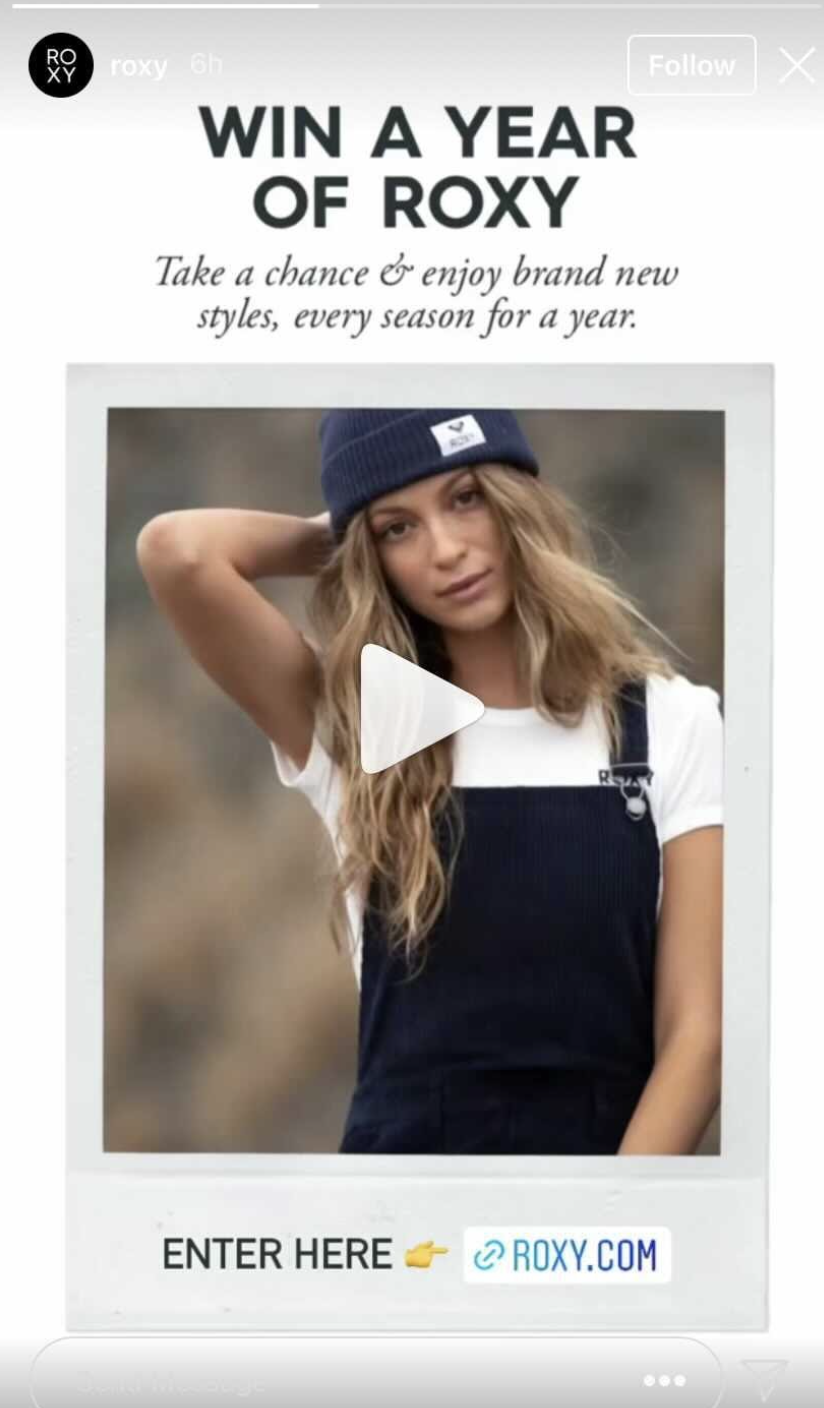Open the ROXY.COM link sticker
Image resolution: width=824 pixels, height=1408 pixels.
click(x=567, y=1254)
